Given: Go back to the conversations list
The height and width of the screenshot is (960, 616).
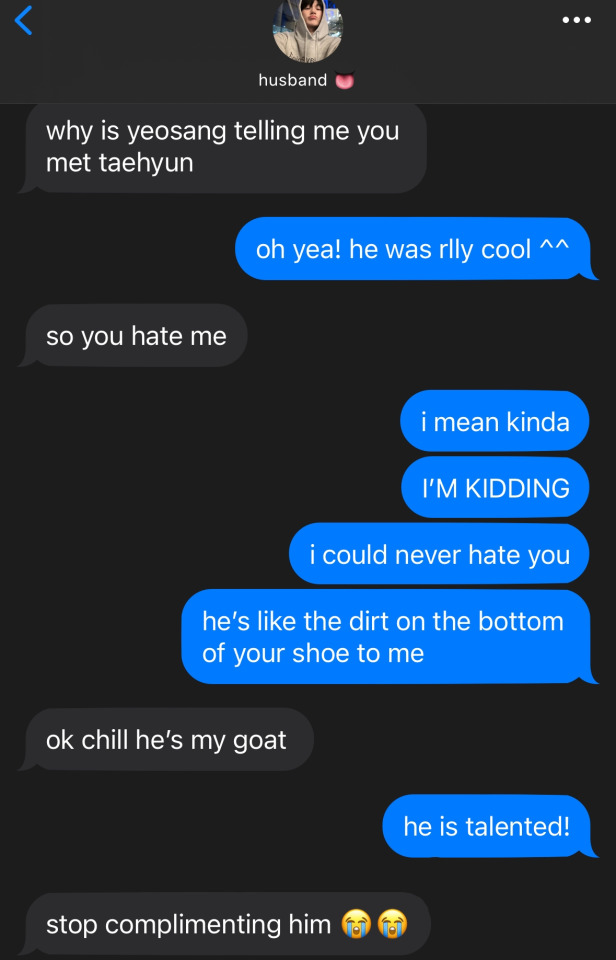Looking at the screenshot, I should [x=24, y=20].
